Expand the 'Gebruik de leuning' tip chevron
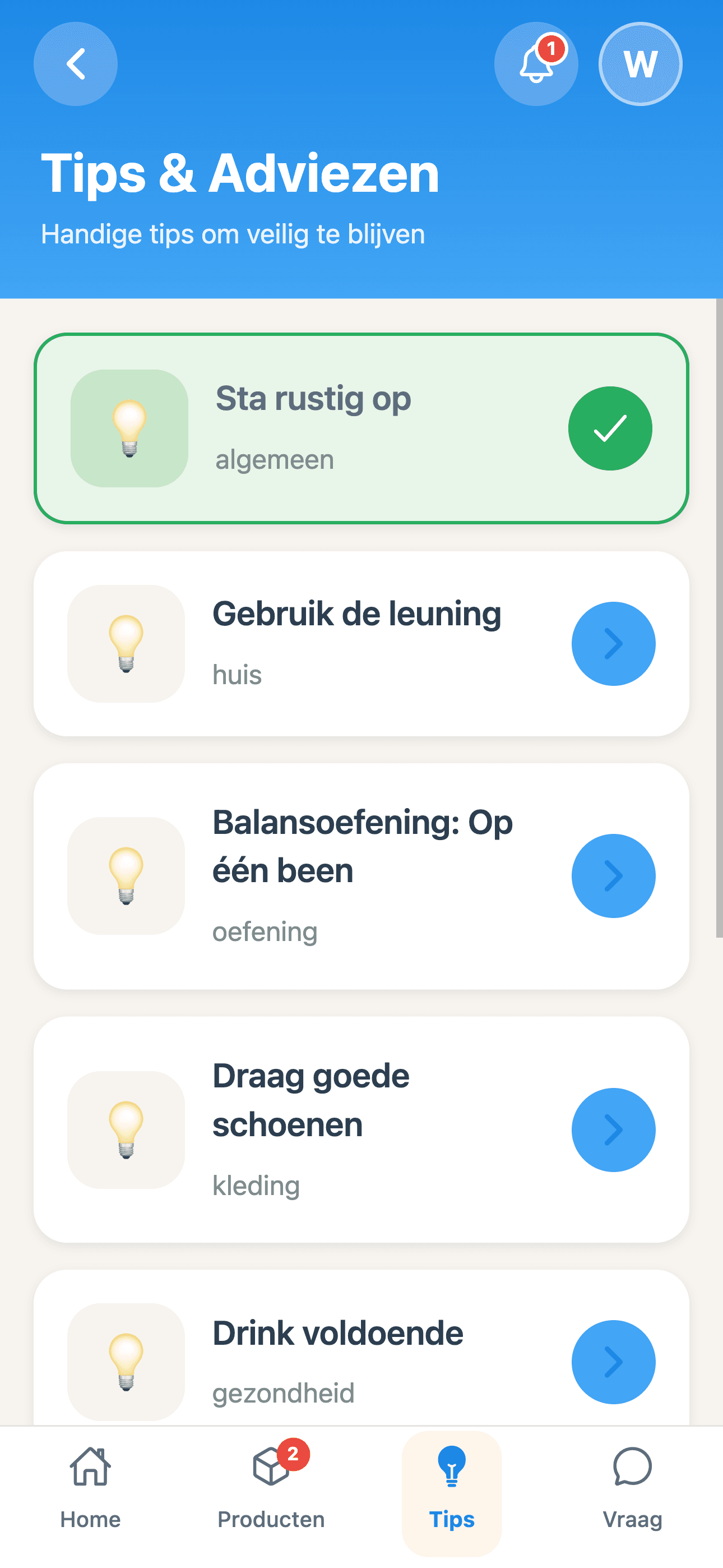The height and width of the screenshot is (1568, 723). (x=613, y=643)
